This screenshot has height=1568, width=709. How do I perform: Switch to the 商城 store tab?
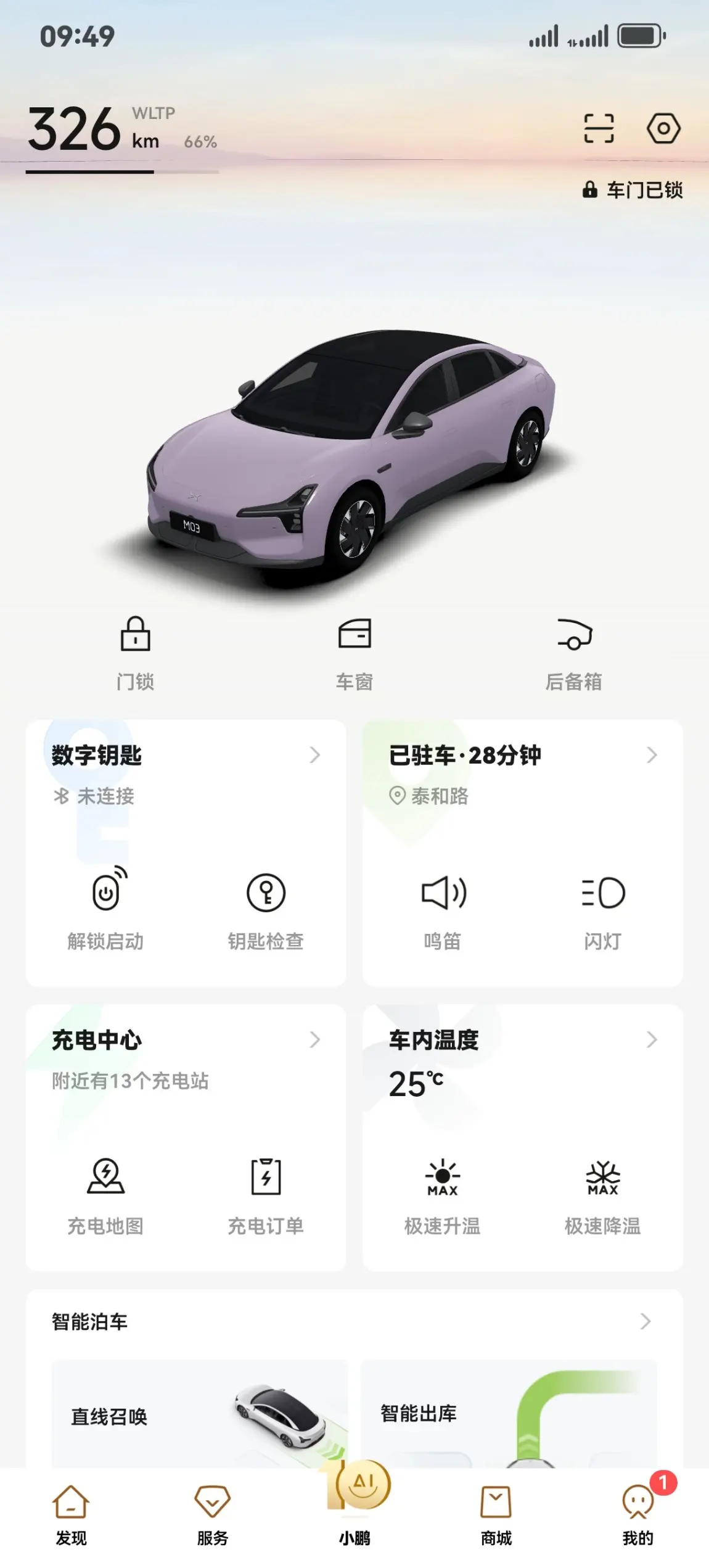[496, 1516]
